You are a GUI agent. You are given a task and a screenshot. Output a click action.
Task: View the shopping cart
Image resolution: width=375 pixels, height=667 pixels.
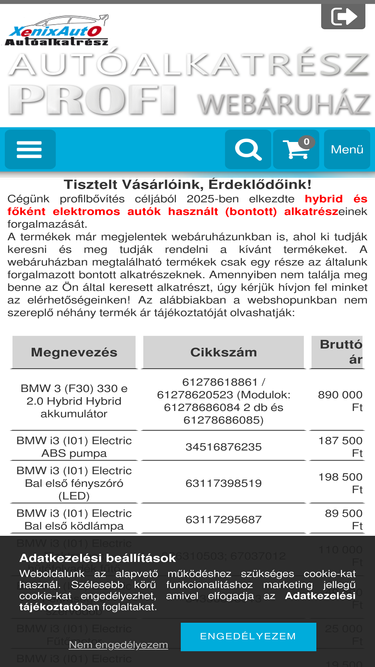click(x=296, y=150)
